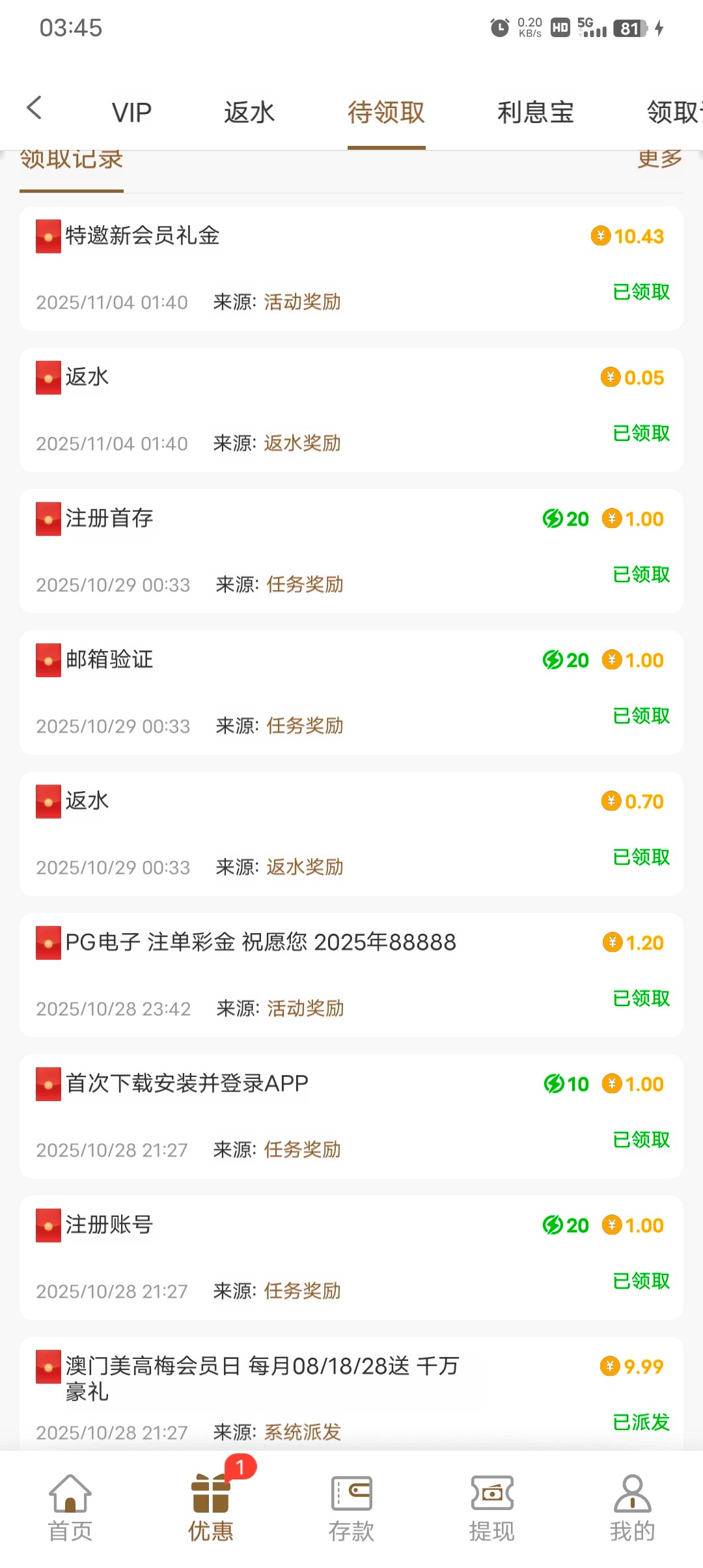Go to the 首页 home tab
Viewport: 703px width, 1568px height.
pyautogui.click(x=70, y=1508)
